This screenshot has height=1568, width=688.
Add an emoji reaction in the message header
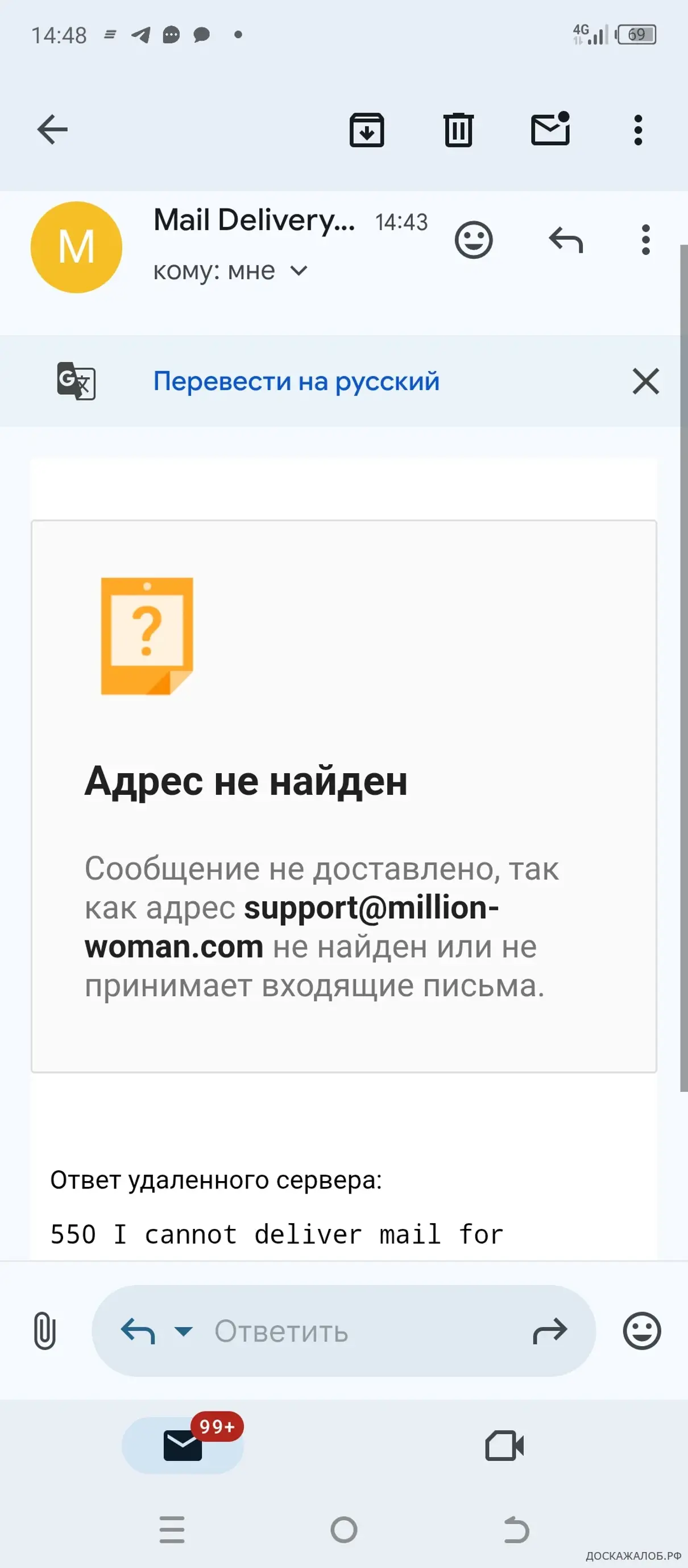tap(473, 240)
